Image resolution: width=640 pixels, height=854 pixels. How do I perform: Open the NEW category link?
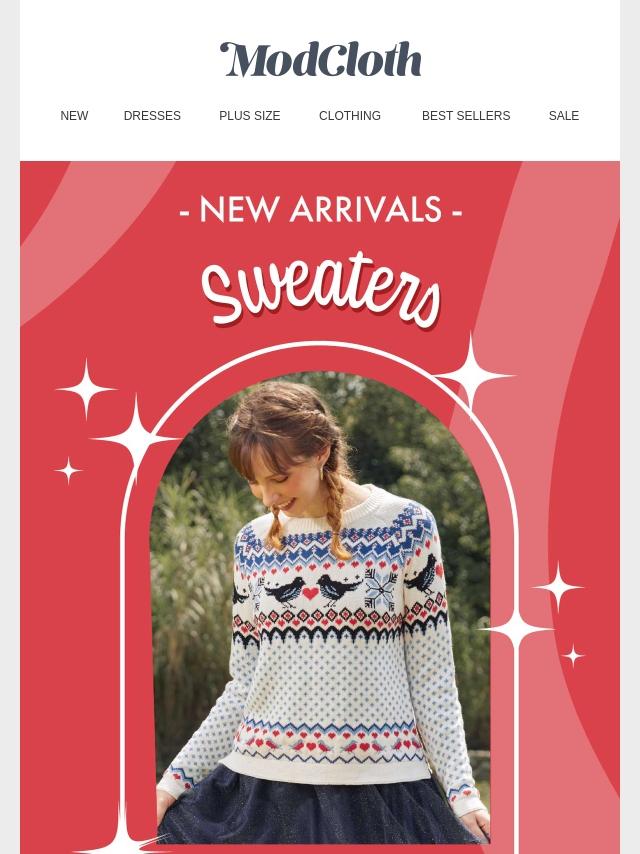(x=74, y=115)
